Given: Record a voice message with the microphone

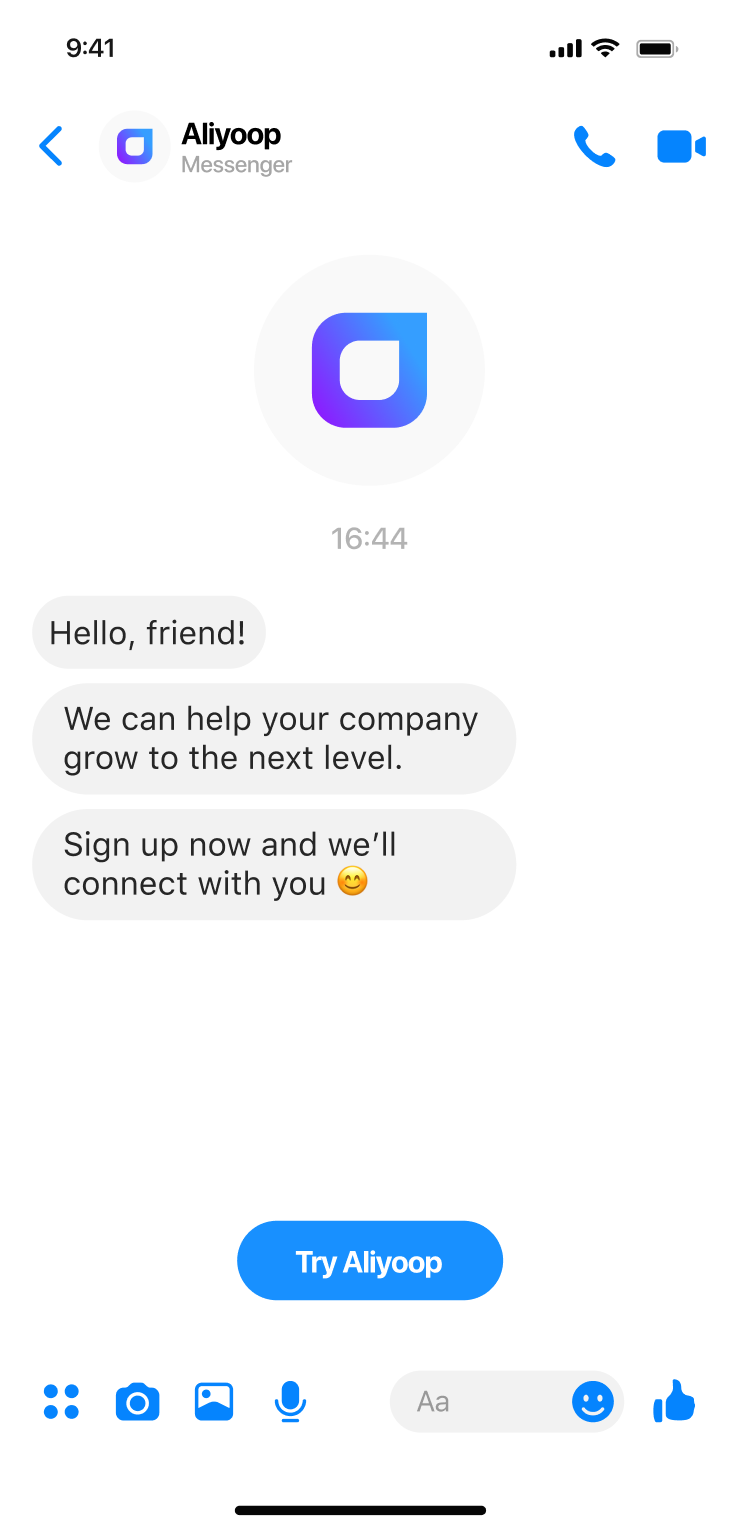Looking at the screenshot, I should (290, 1402).
